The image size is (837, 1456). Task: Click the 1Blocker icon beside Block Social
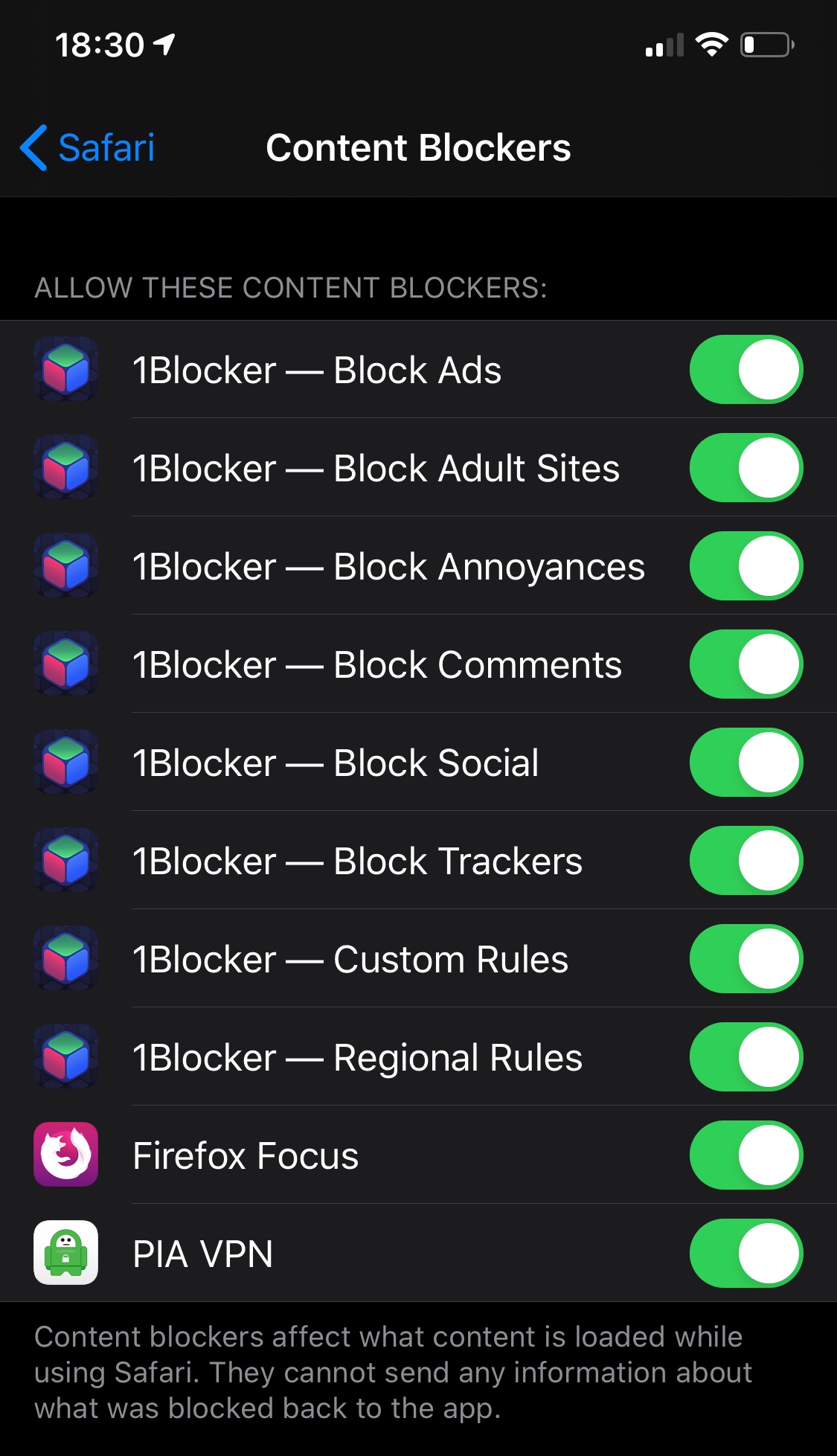(65, 763)
